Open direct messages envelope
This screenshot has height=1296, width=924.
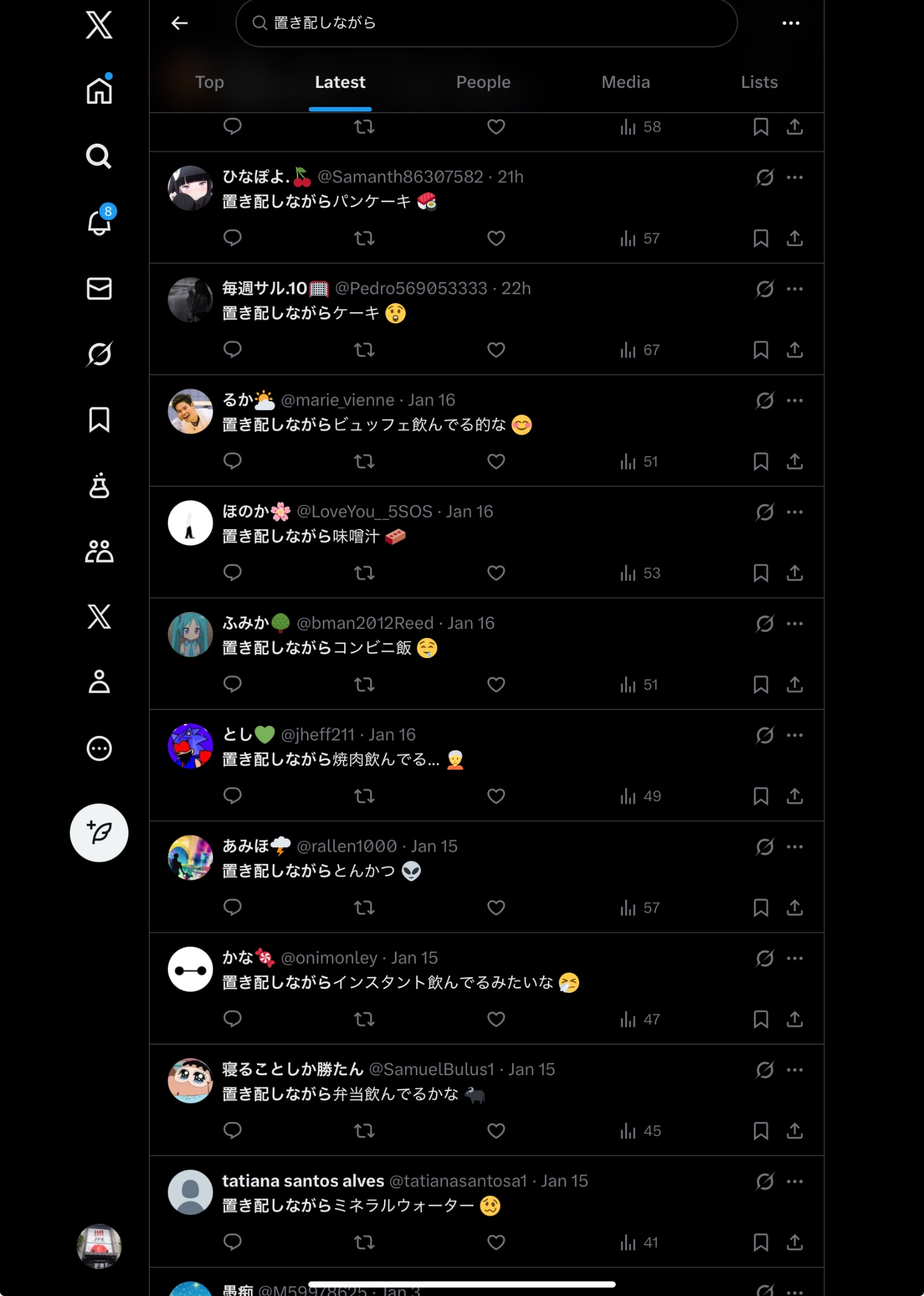[99, 289]
